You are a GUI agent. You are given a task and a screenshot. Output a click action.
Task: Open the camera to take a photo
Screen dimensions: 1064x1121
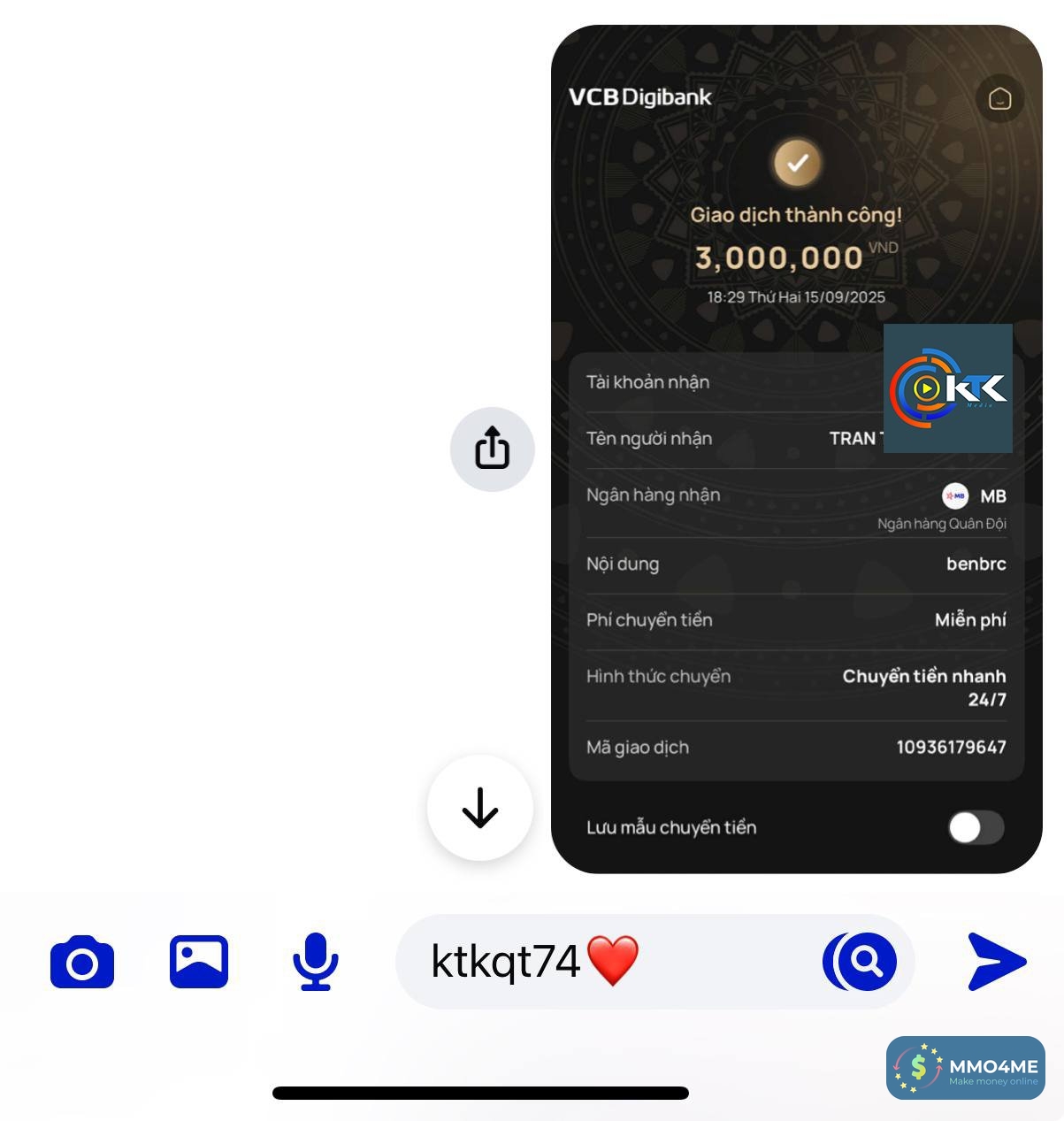click(x=82, y=962)
